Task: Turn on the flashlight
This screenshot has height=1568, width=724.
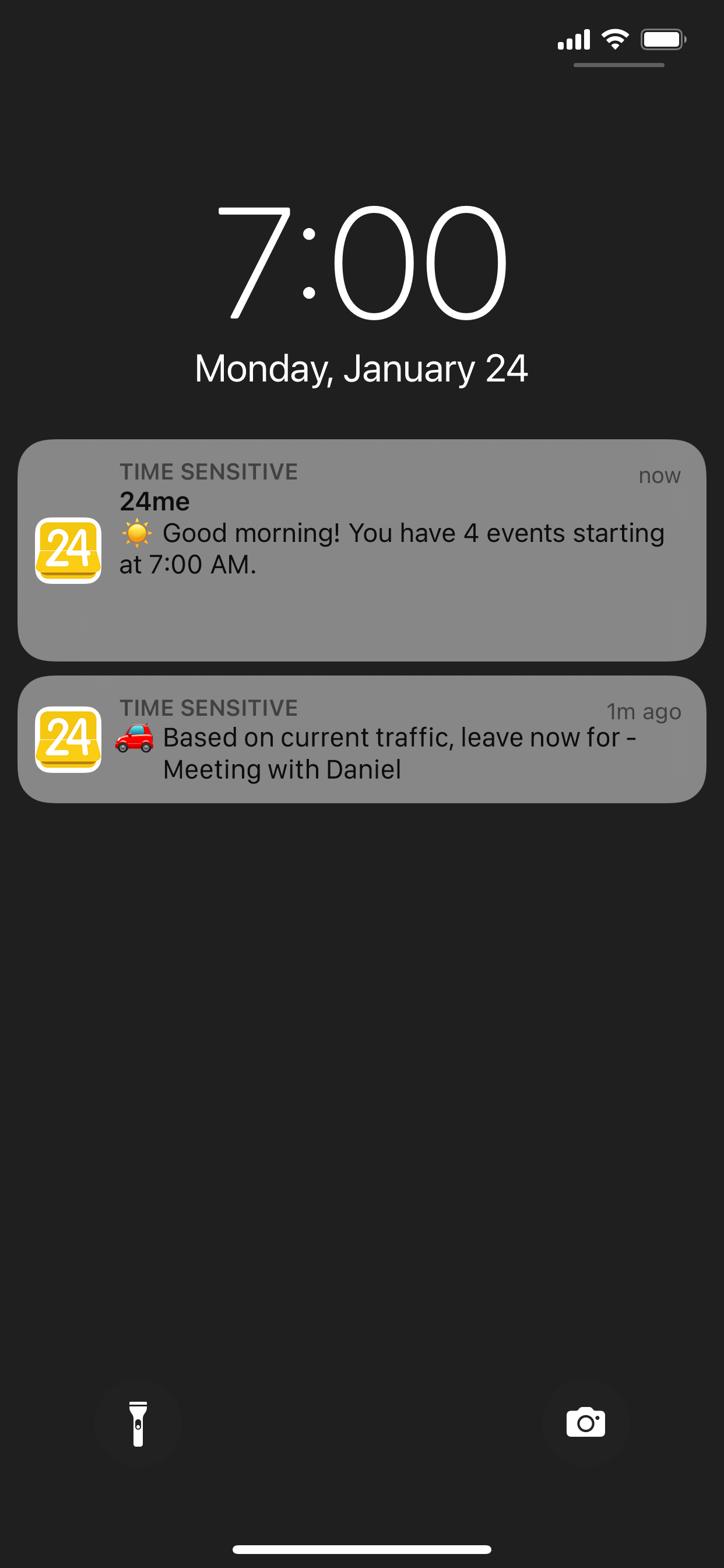Action: pos(138,1423)
